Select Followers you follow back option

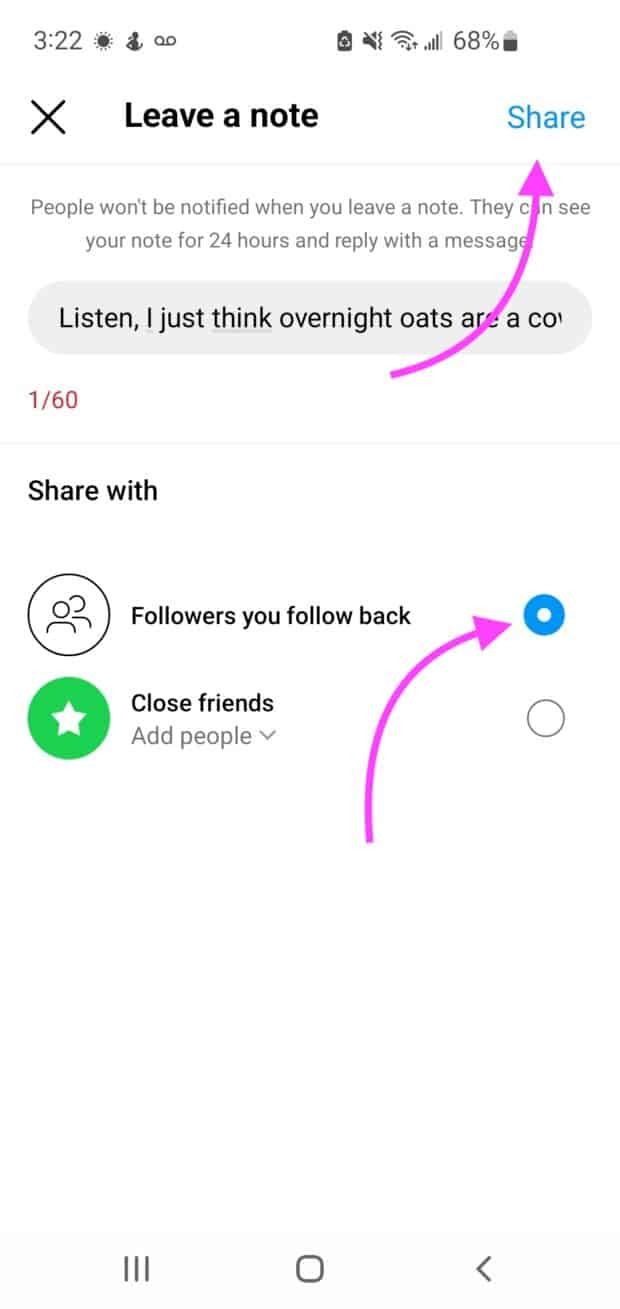pyautogui.click(x=544, y=615)
